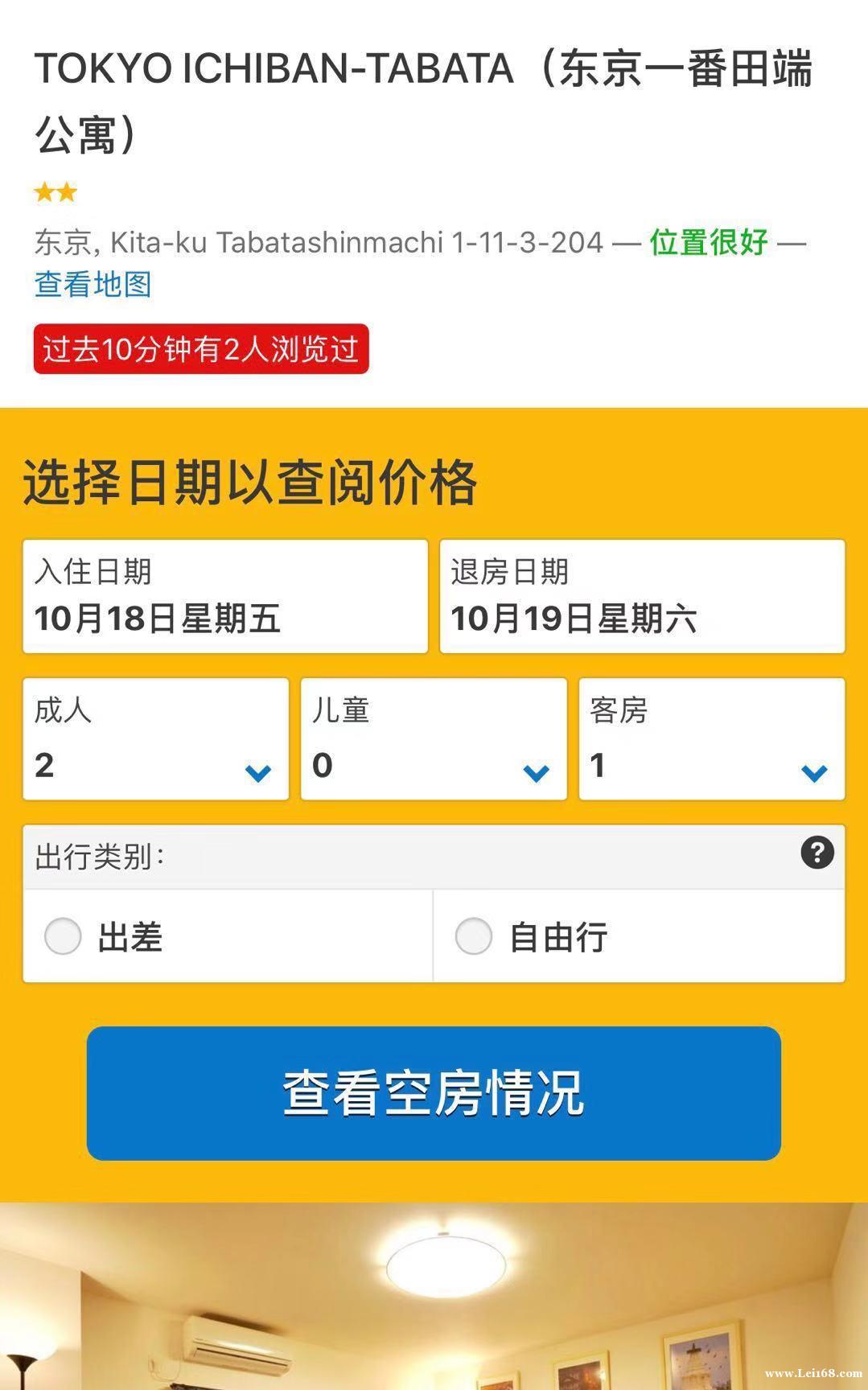Expand the 客房 rooms dropdown

[712, 739]
